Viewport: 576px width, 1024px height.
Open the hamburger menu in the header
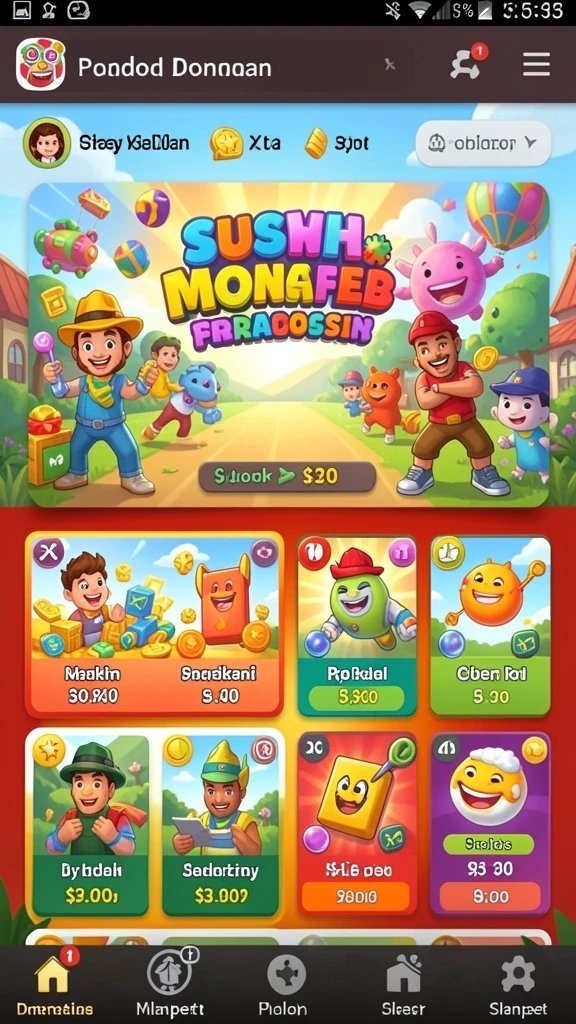pyautogui.click(x=536, y=65)
